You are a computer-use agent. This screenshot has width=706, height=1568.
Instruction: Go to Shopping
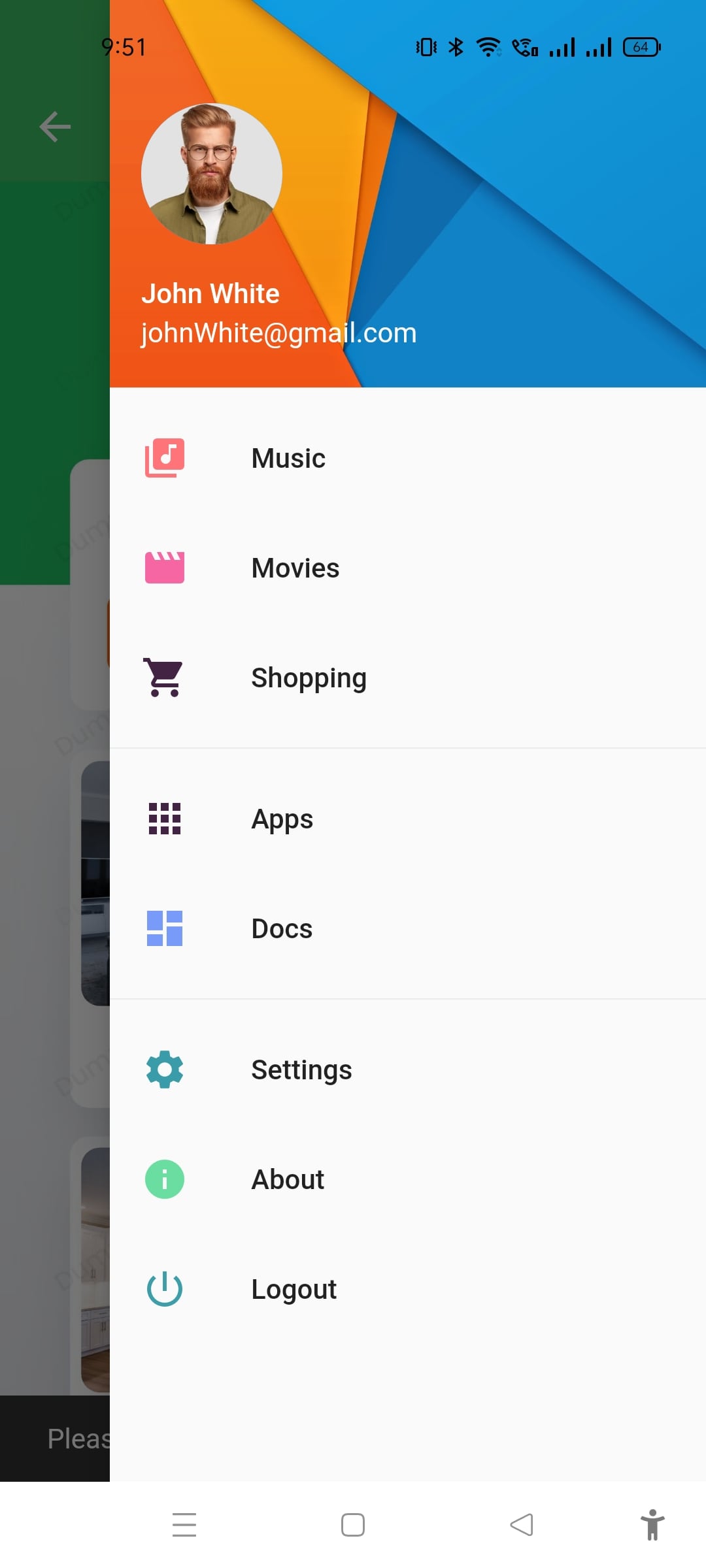click(309, 678)
